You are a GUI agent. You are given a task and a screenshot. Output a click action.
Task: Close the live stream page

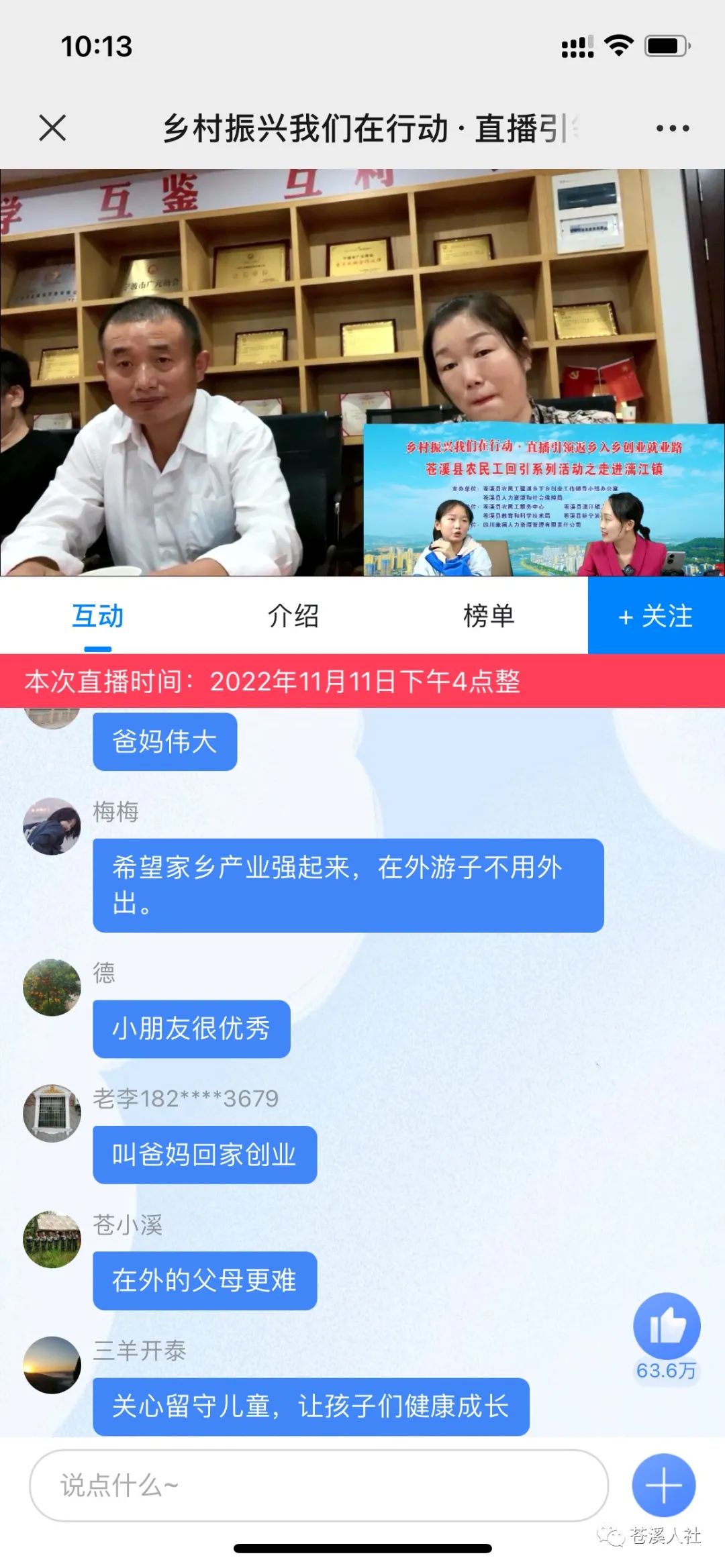(52, 128)
